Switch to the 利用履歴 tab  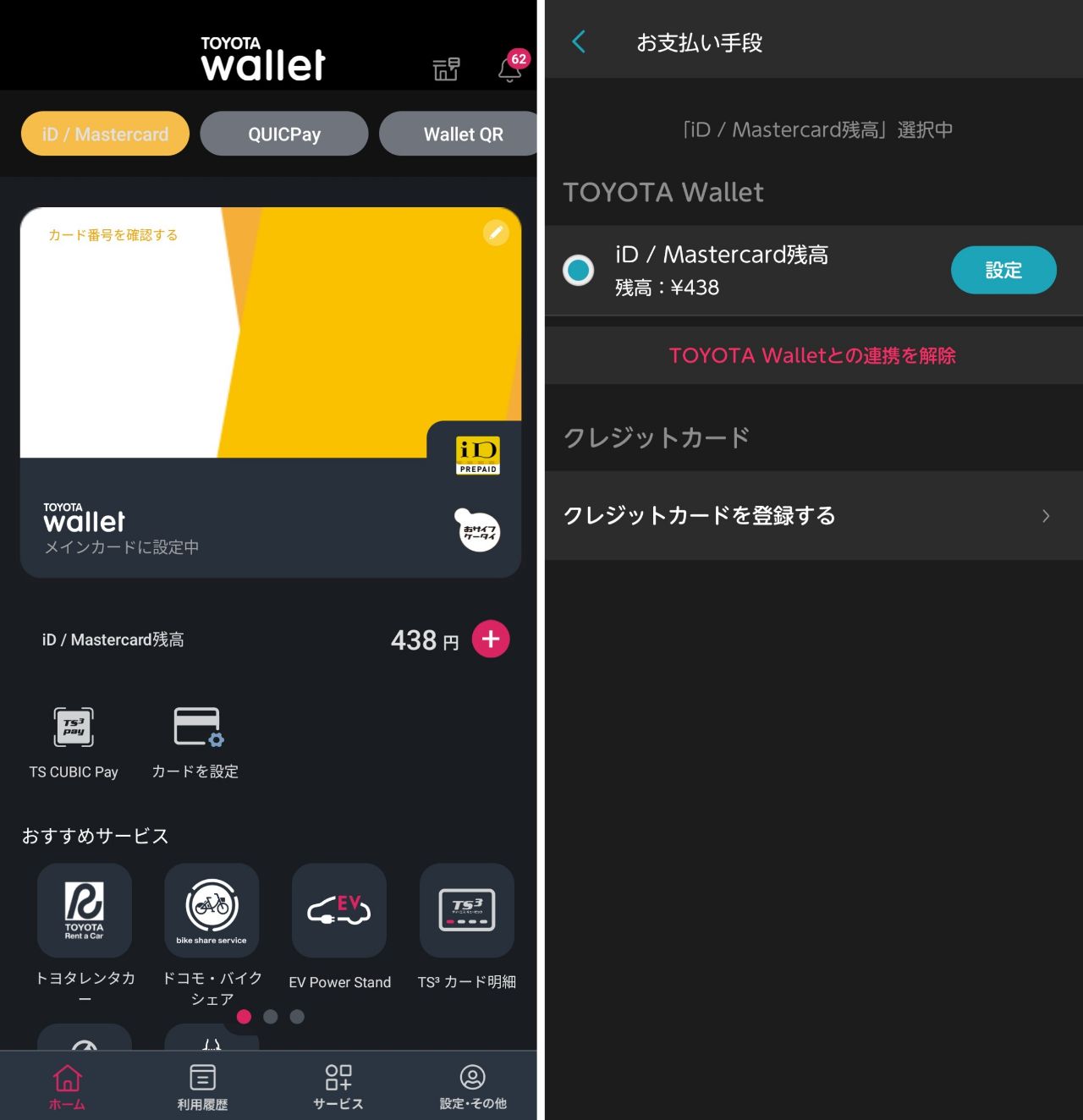[202, 1086]
